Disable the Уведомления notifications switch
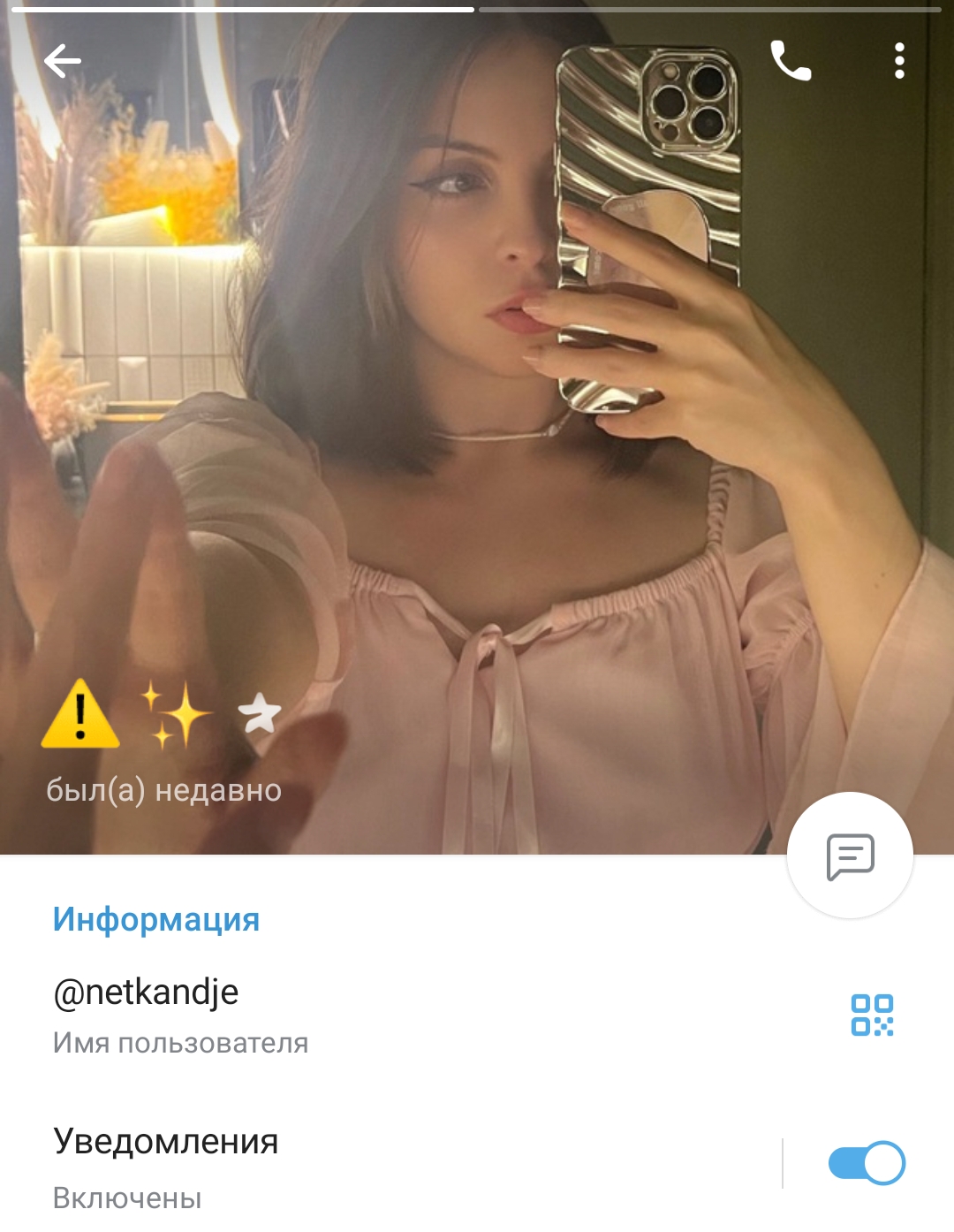Screen dimensions: 954x1232 coord(867,1163)
